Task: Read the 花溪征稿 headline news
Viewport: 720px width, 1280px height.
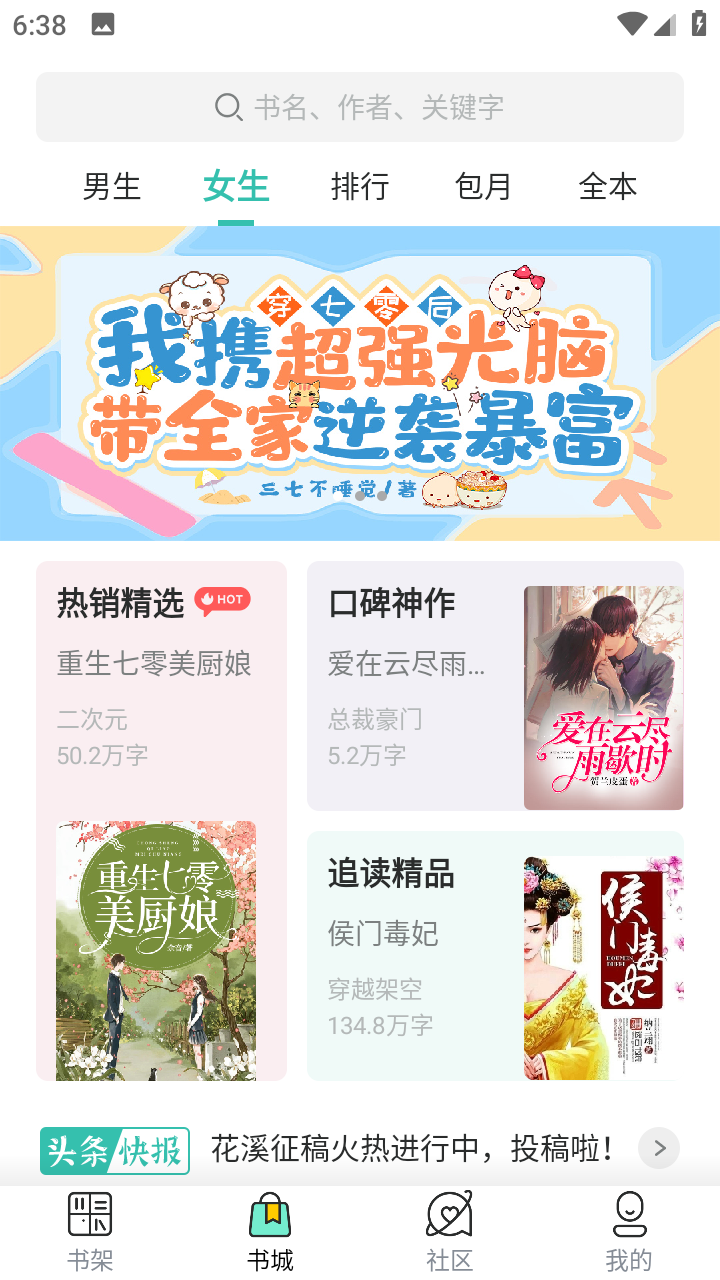Action: [412, 1149]
